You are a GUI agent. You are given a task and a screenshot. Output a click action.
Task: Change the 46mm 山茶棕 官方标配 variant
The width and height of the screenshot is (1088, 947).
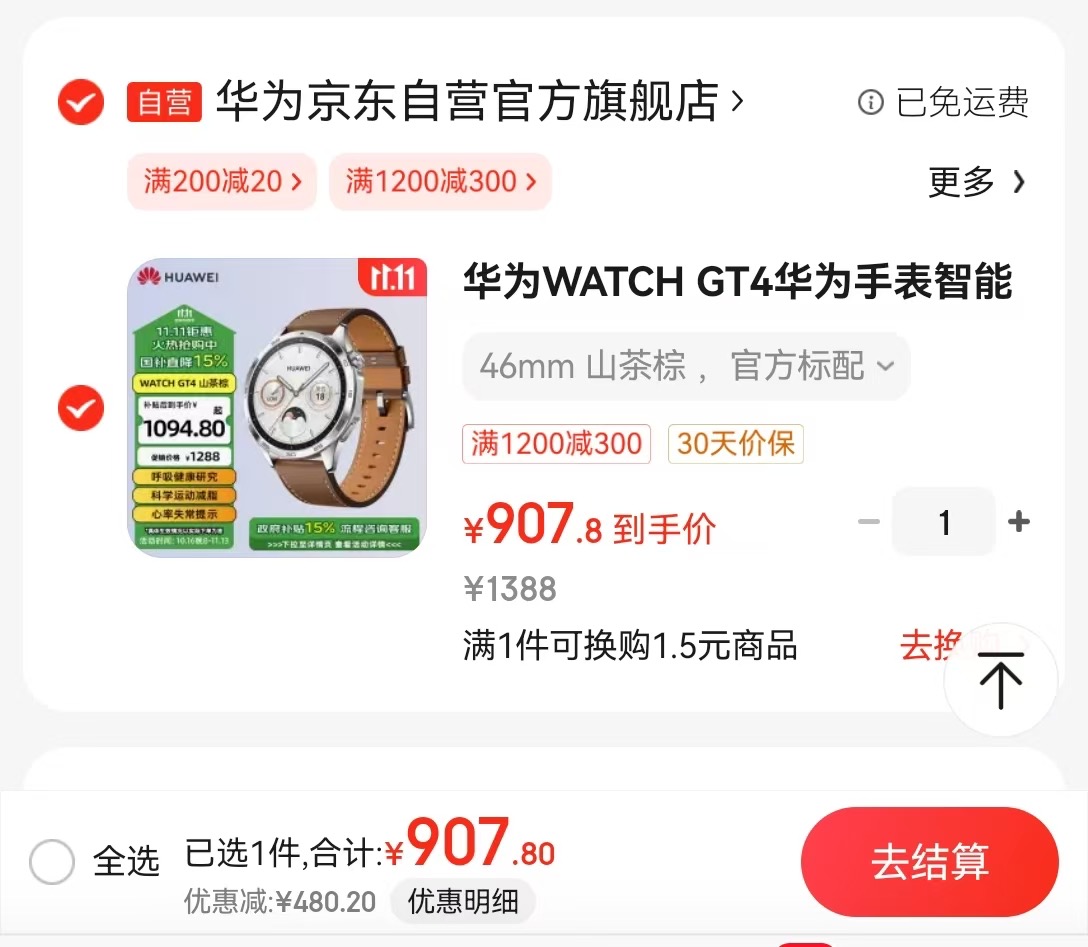click(685, 366)
